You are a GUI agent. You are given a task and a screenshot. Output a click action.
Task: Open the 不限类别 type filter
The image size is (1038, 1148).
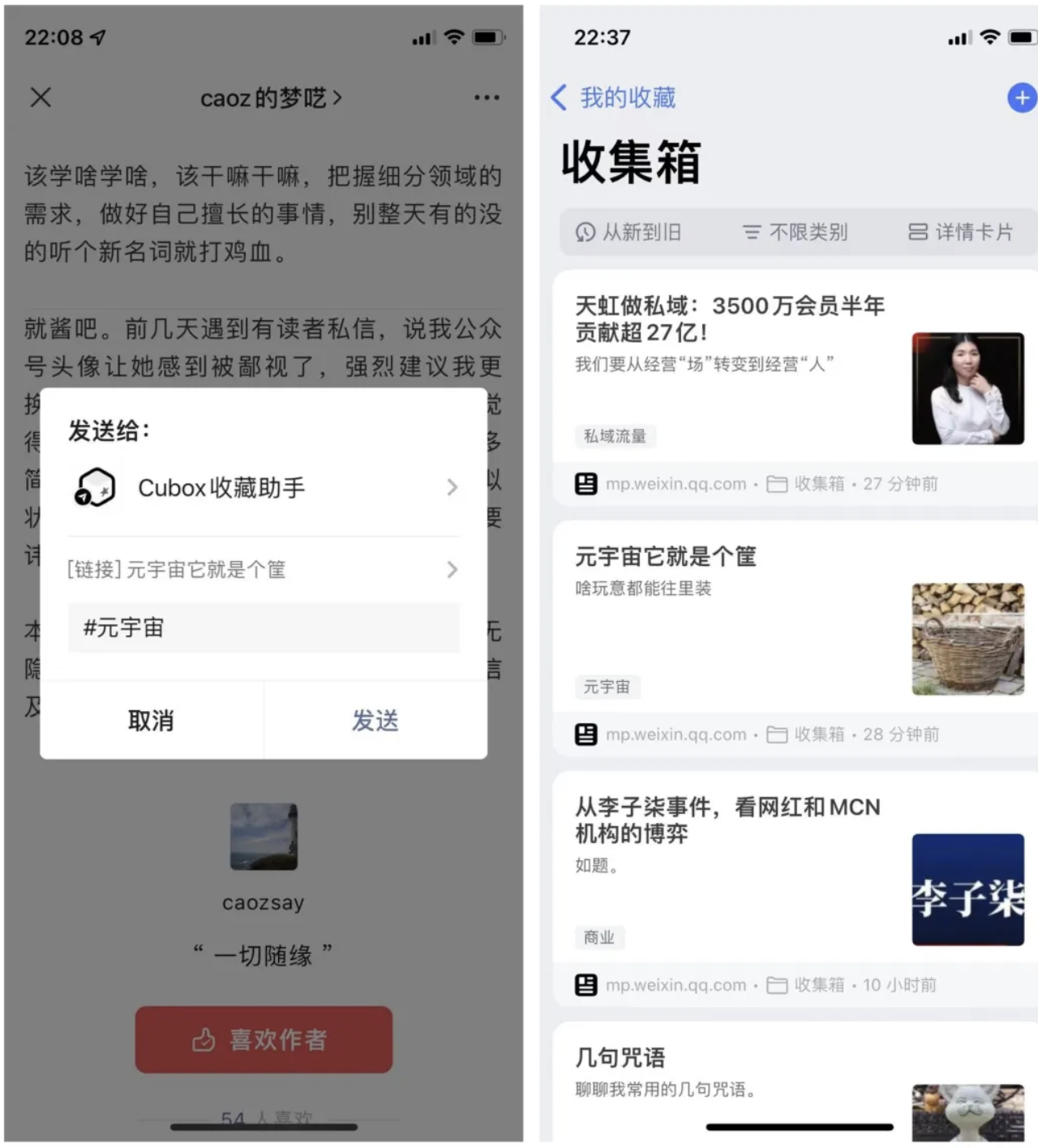coord(795,233)
